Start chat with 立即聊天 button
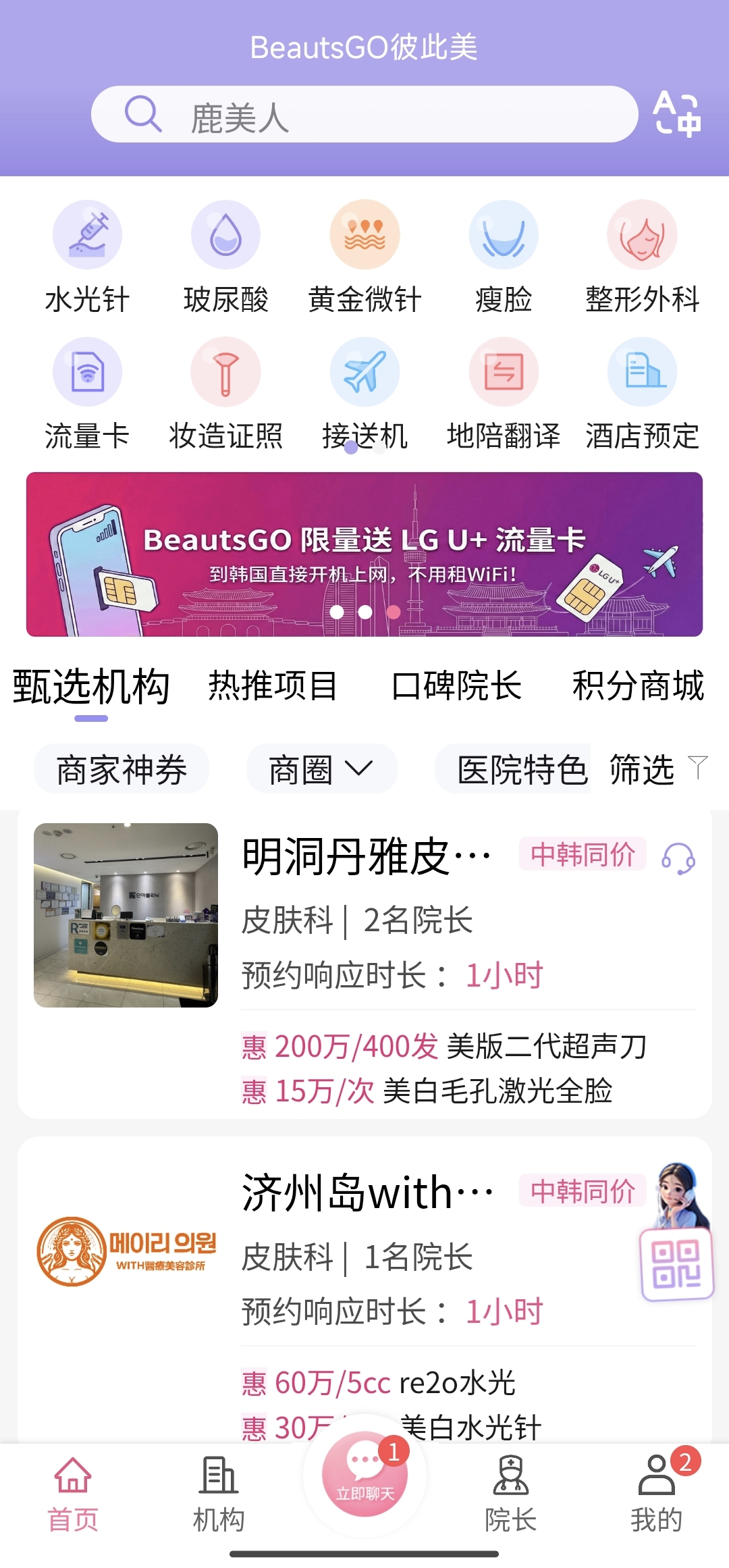 point(364,1475)
